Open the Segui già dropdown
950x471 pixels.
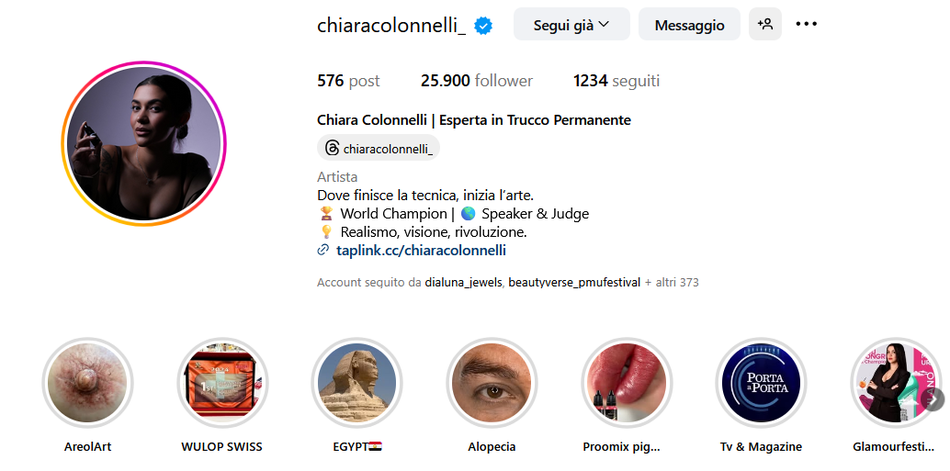(571, 25)
